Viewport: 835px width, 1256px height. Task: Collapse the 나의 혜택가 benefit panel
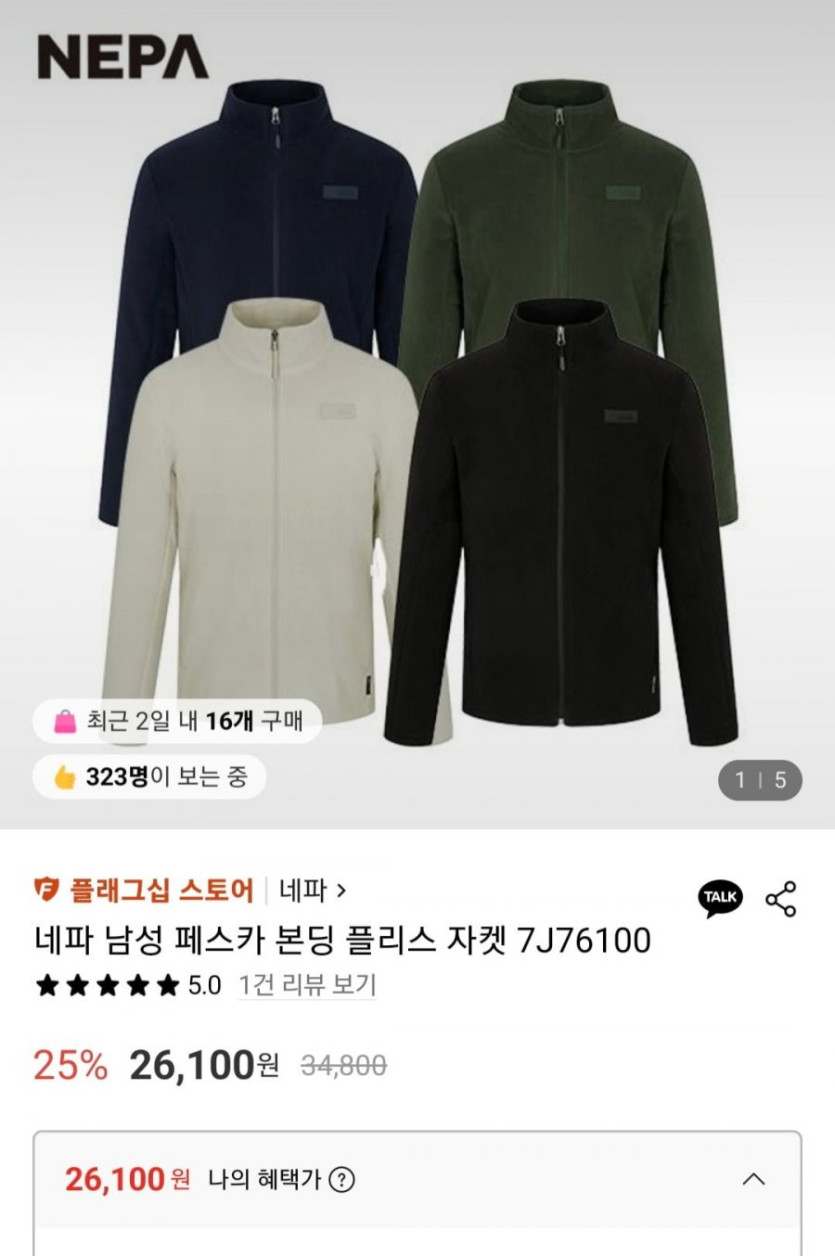754,1179
